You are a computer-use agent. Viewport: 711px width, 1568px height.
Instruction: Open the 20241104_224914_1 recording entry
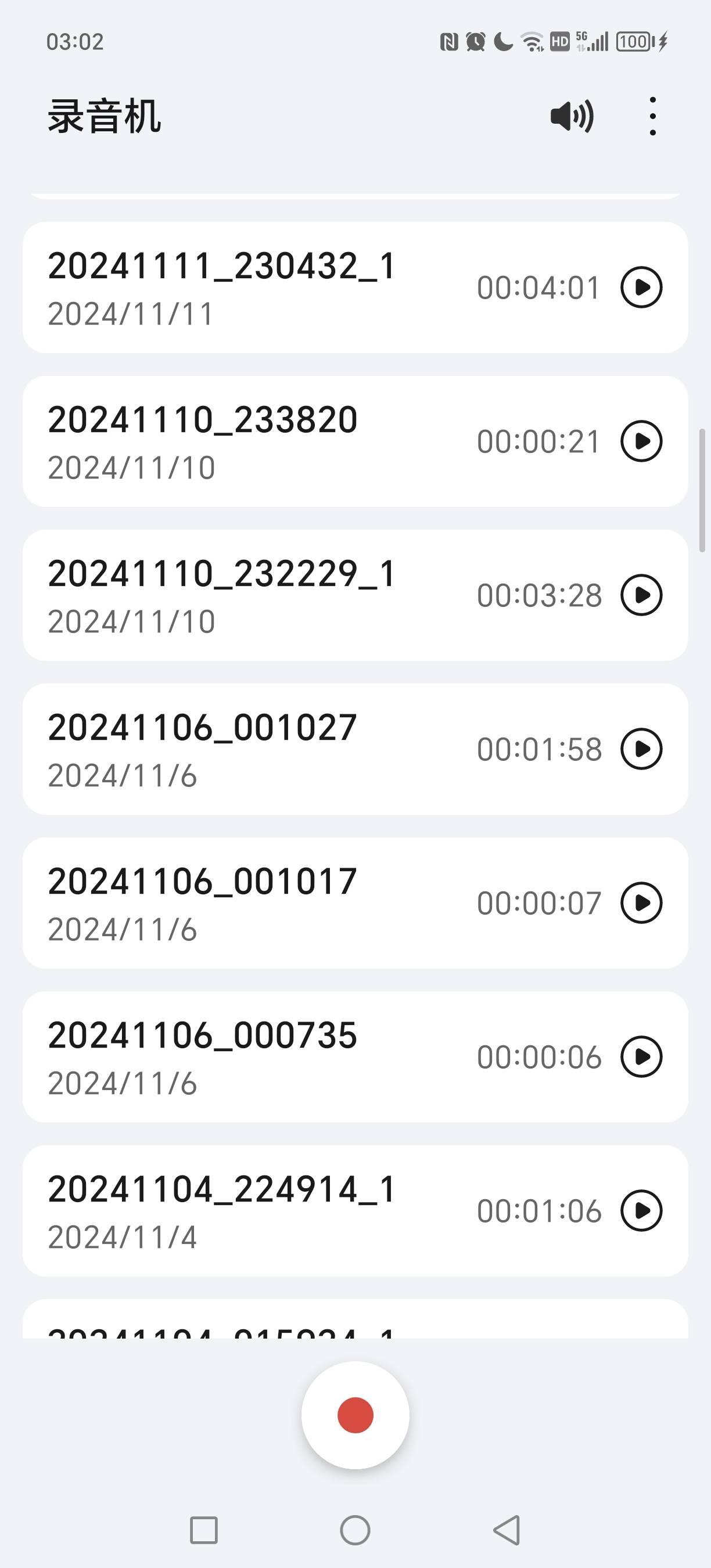(243, 1211)
